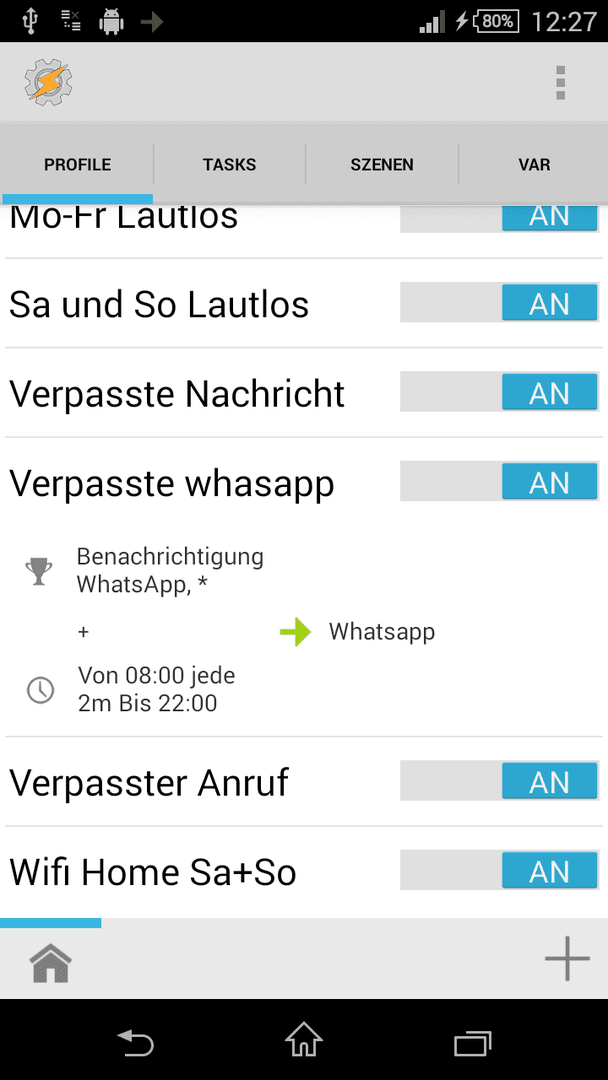This screenshot has width=608, height=1080.
Task: Turn off Verpasste whasapp switch
Action: [499, 481]
